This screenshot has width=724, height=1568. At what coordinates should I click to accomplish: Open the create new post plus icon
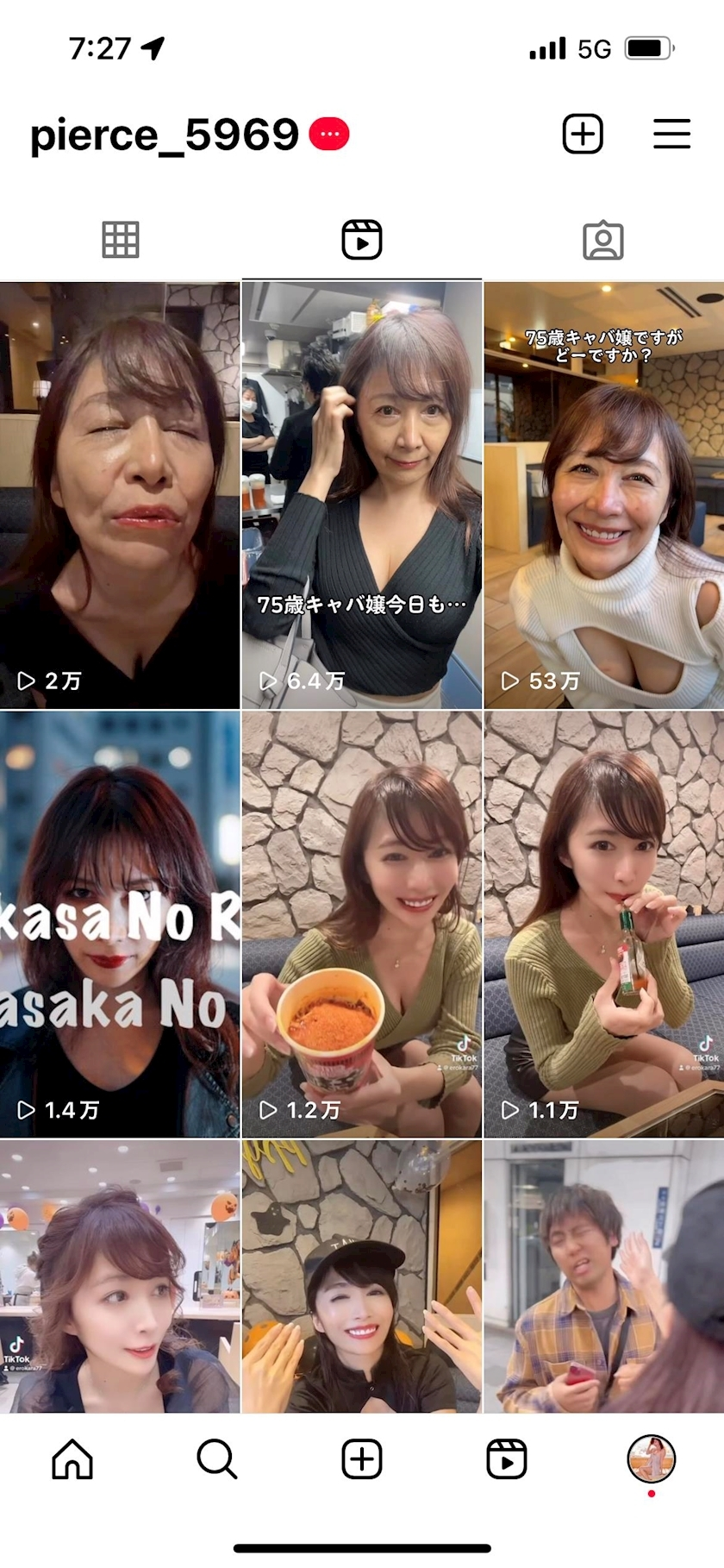[583, 135]
